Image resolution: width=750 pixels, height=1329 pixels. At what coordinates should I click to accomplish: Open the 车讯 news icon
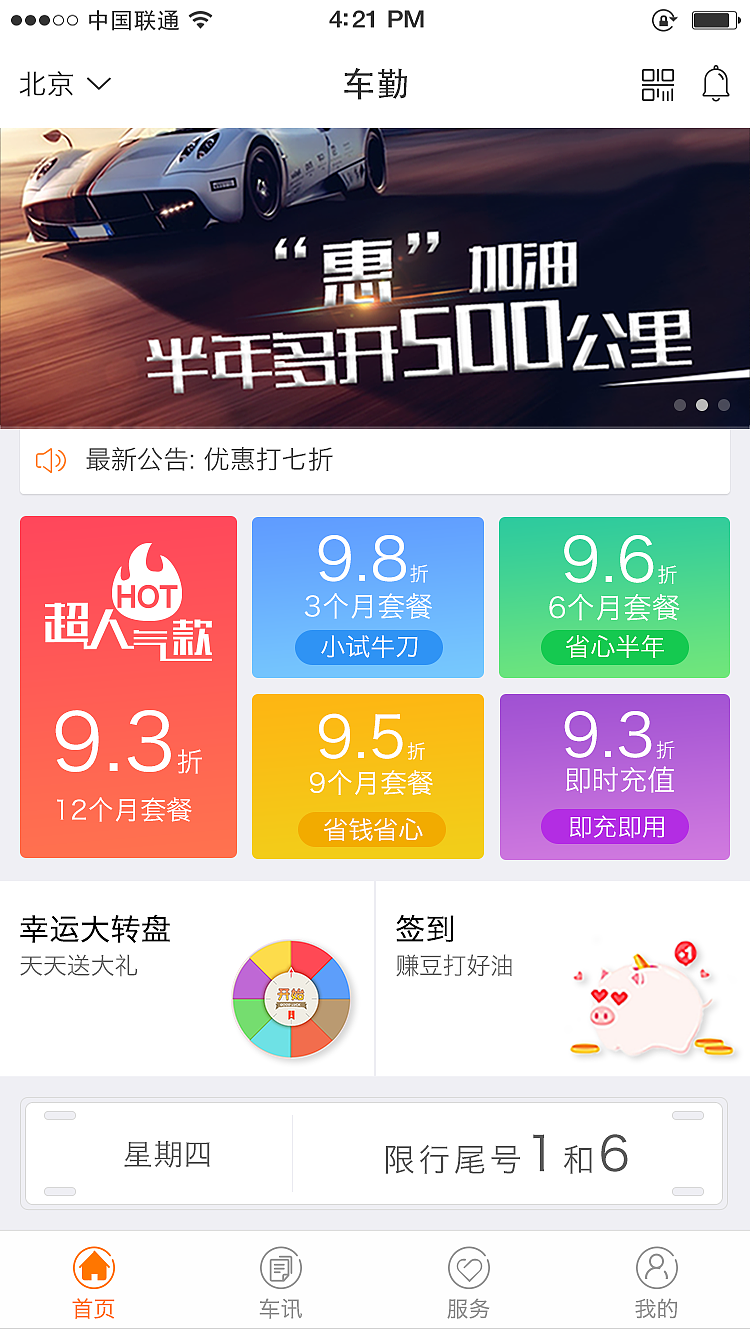point(280,1266)
